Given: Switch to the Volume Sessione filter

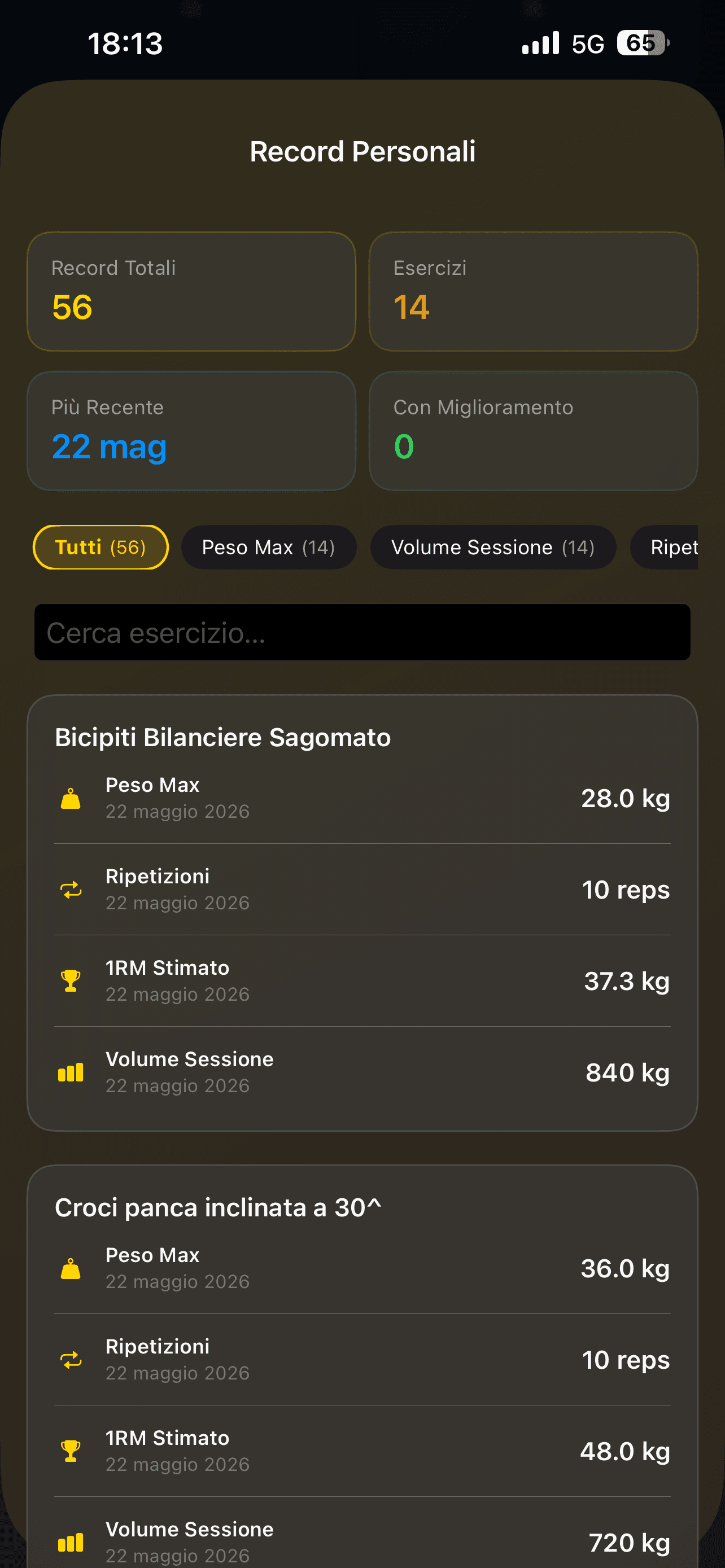Looking at the screenshot, I should (493, 547).
